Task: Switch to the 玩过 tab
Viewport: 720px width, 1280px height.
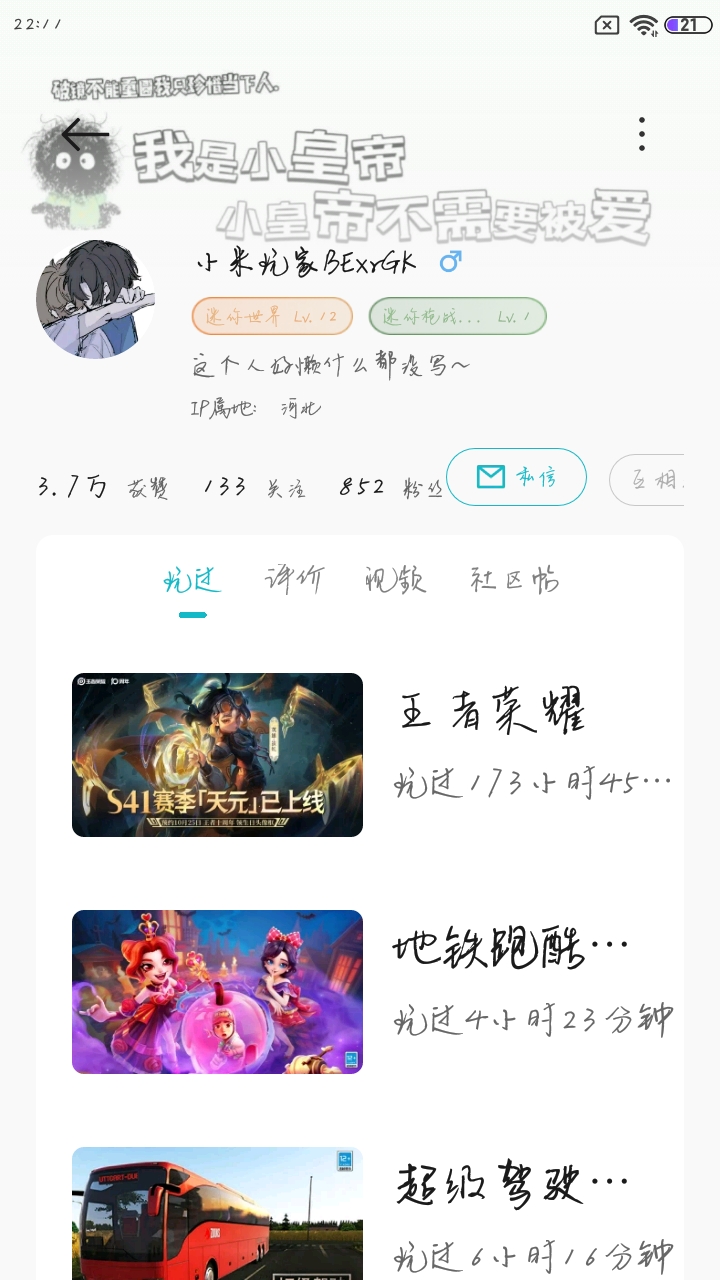Action: pyautogui.click(x=192, y=580)
